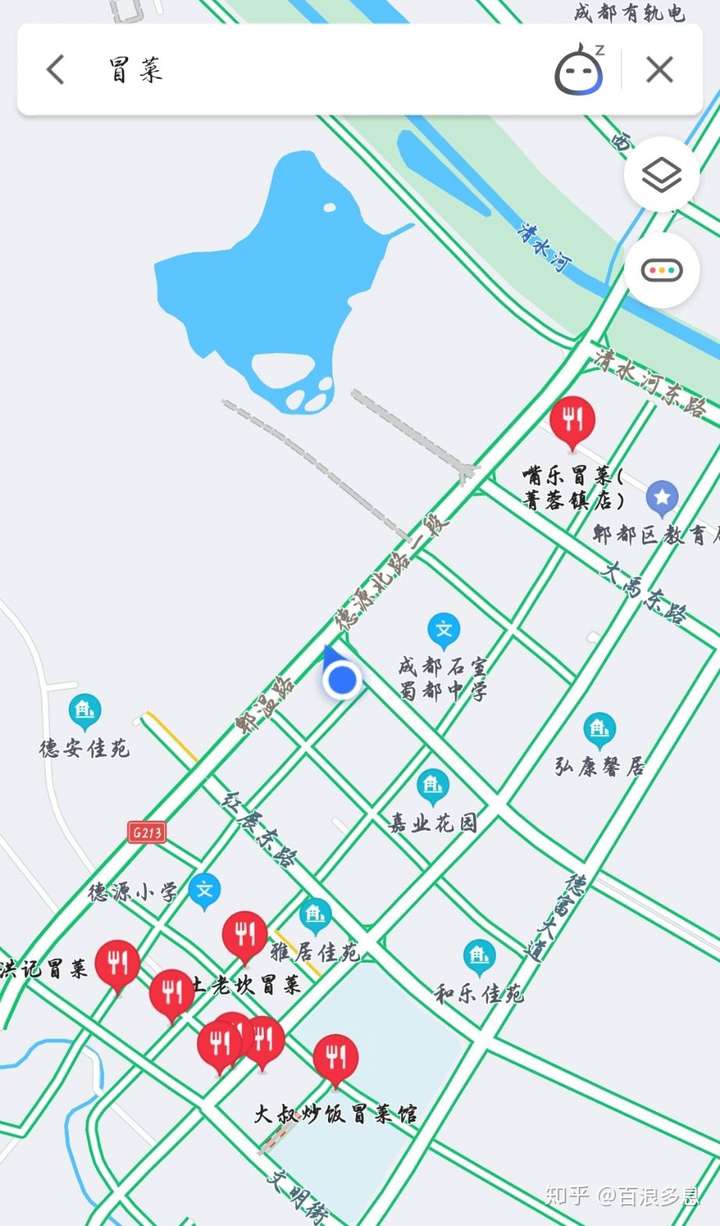Open the voice assistant face icon

point(579,70)
